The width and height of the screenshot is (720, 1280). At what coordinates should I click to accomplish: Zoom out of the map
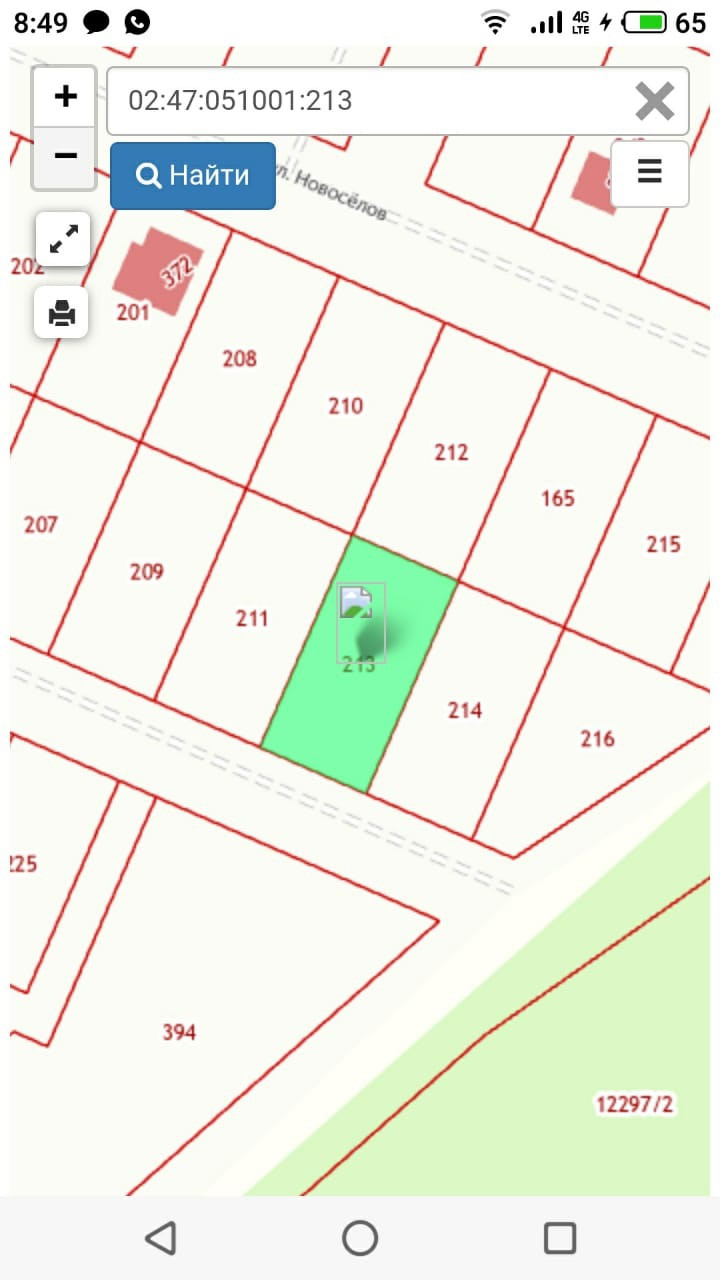(65, 156)
